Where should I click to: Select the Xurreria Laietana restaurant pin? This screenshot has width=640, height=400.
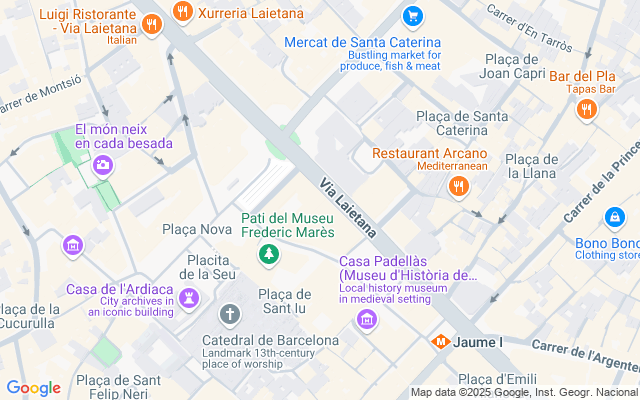click(x=181, y=13)
